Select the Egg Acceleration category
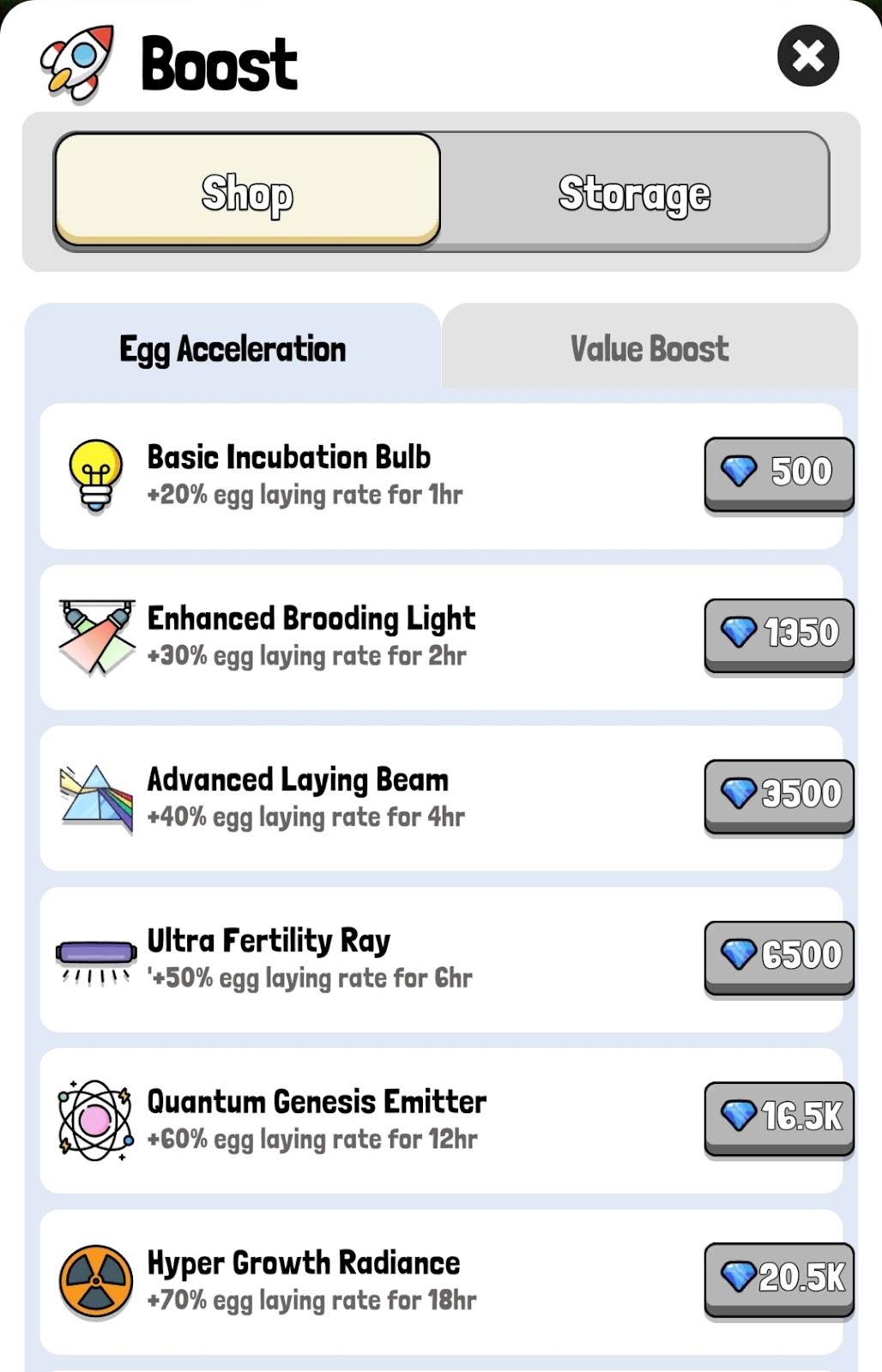 pyautogui.click(x=233, y=349)
